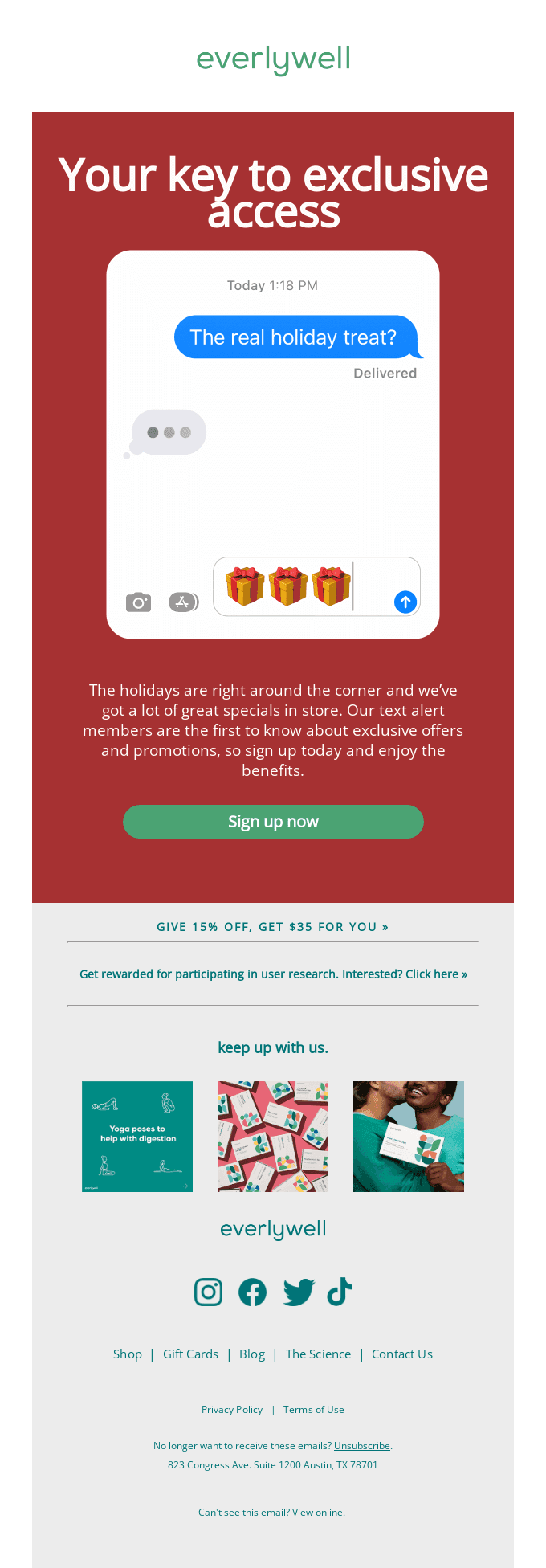Screen dimensions: 546x1568
Task: Open the couple holding test kit tile
Action: tap(409, 1137)
